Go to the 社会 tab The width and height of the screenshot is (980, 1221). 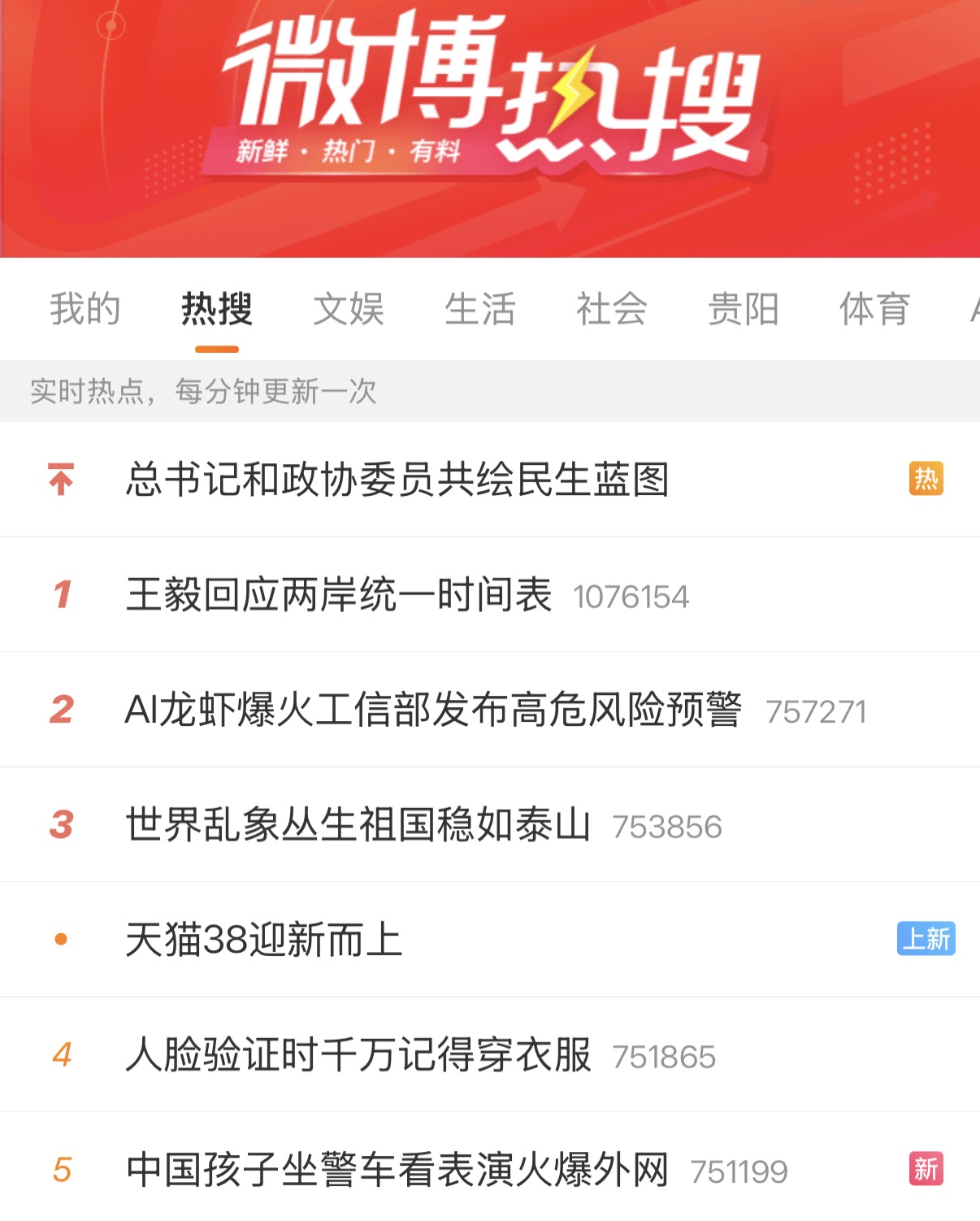(611, 309)
